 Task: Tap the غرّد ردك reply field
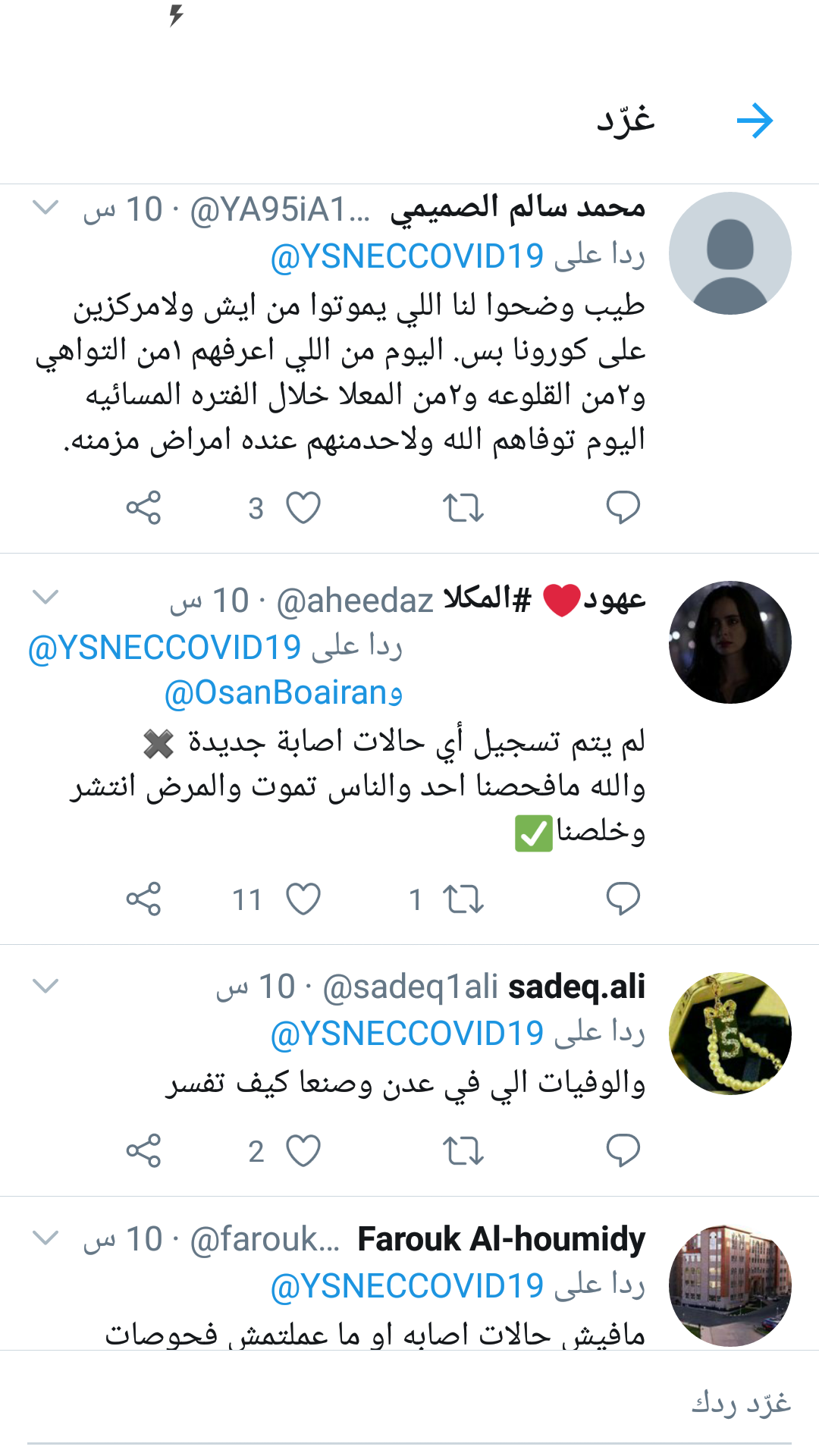point(409,1404)
